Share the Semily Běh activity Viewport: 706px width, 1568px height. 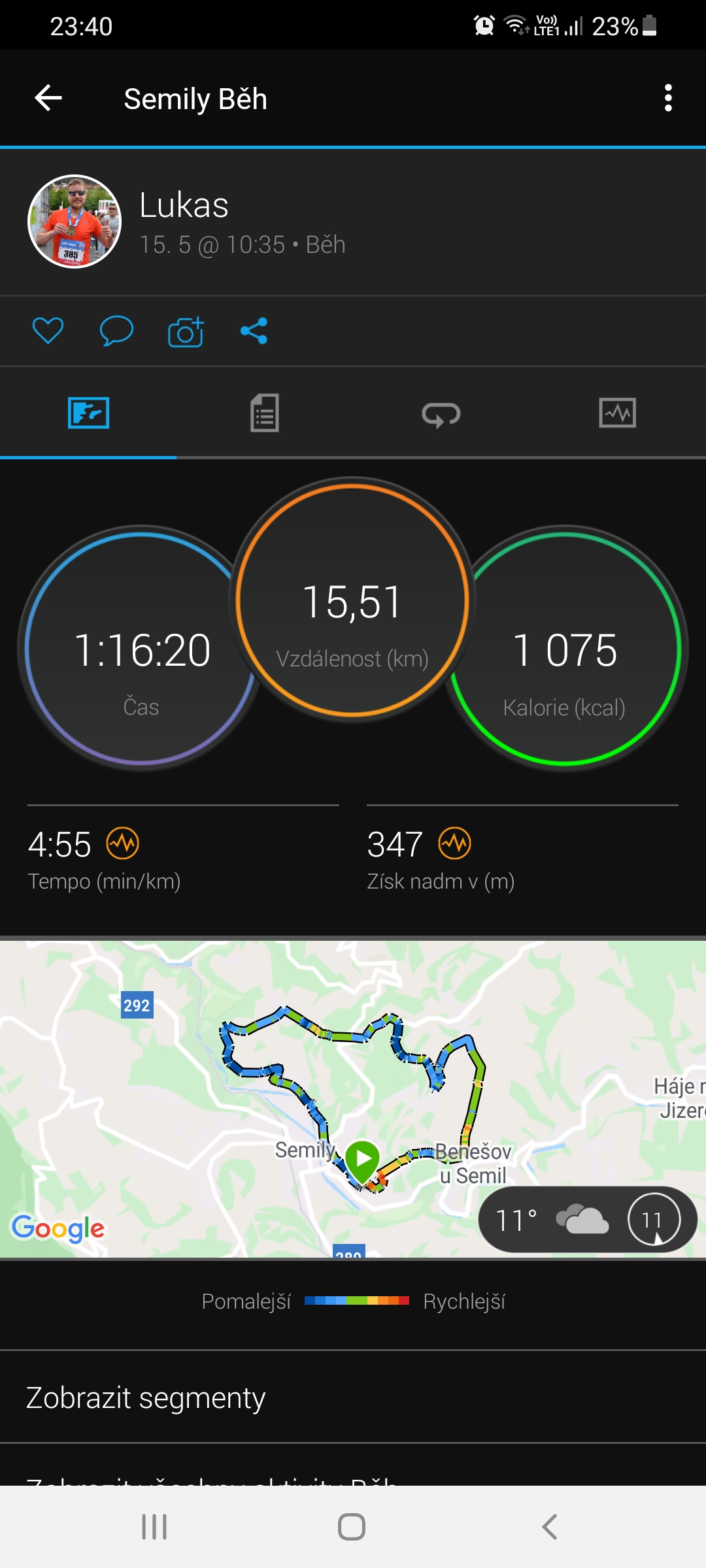point(254,331)
